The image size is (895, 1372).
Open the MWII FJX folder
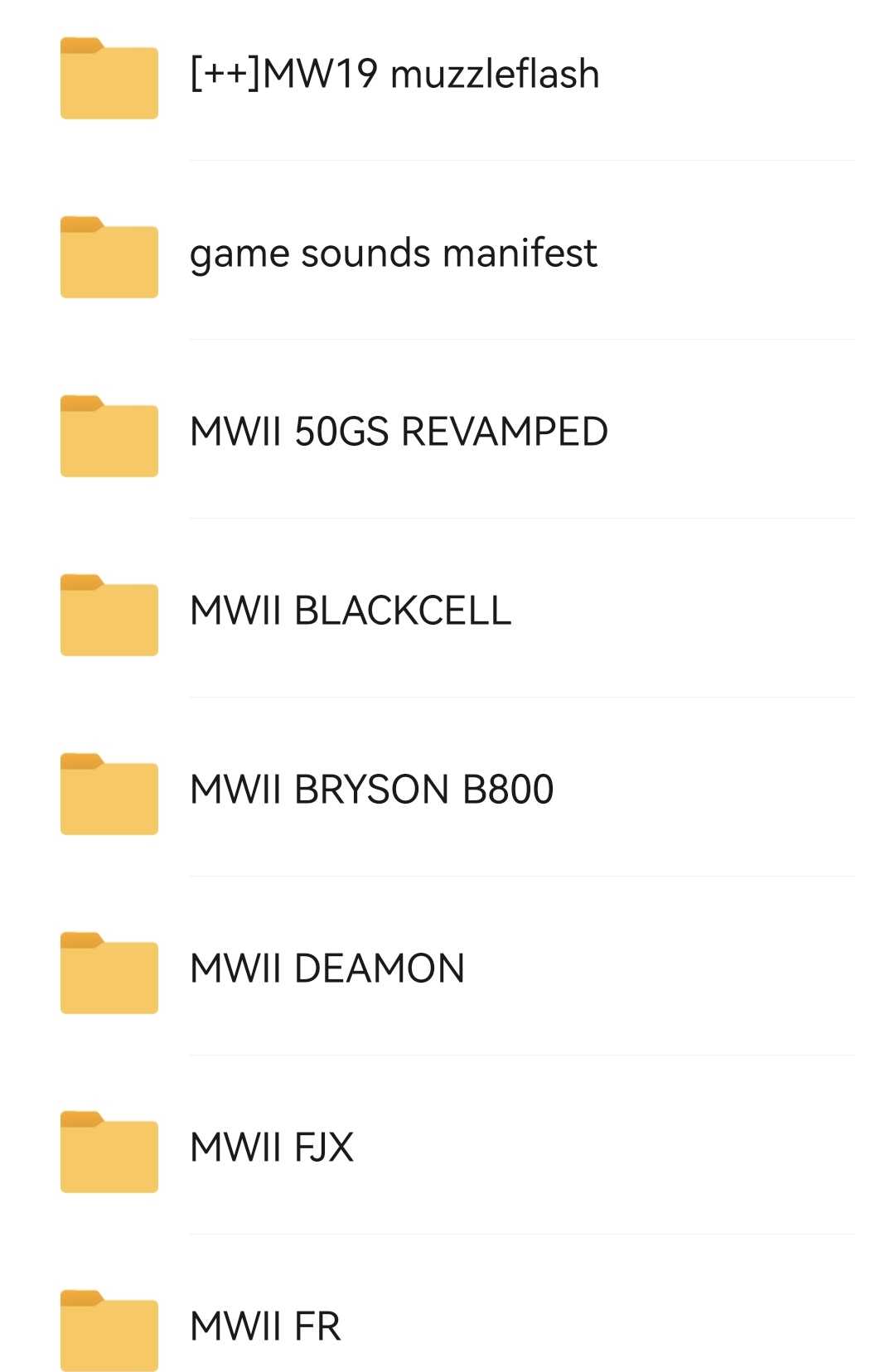coord(271,1148)
